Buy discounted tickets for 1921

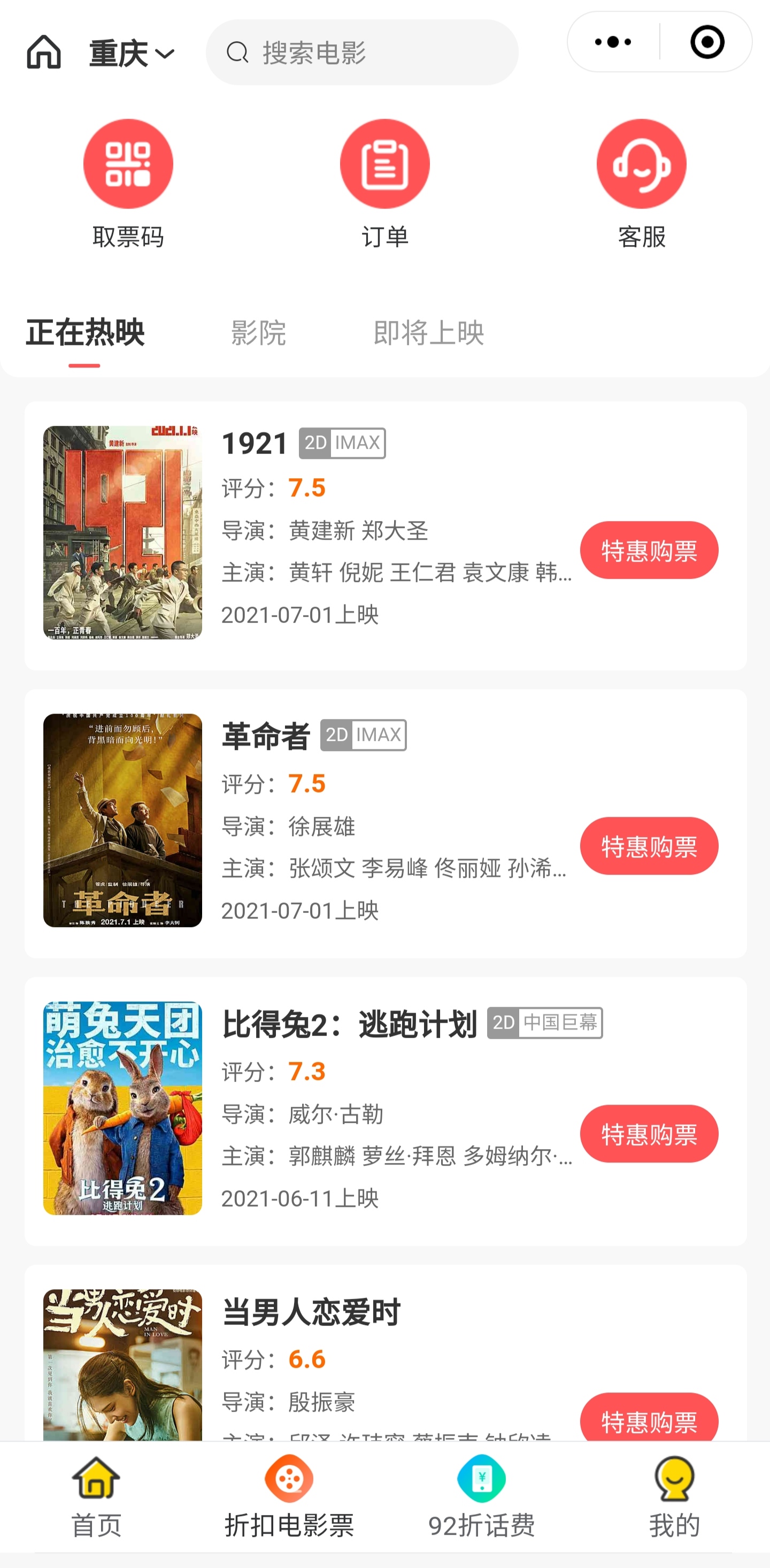coord(649,550)
